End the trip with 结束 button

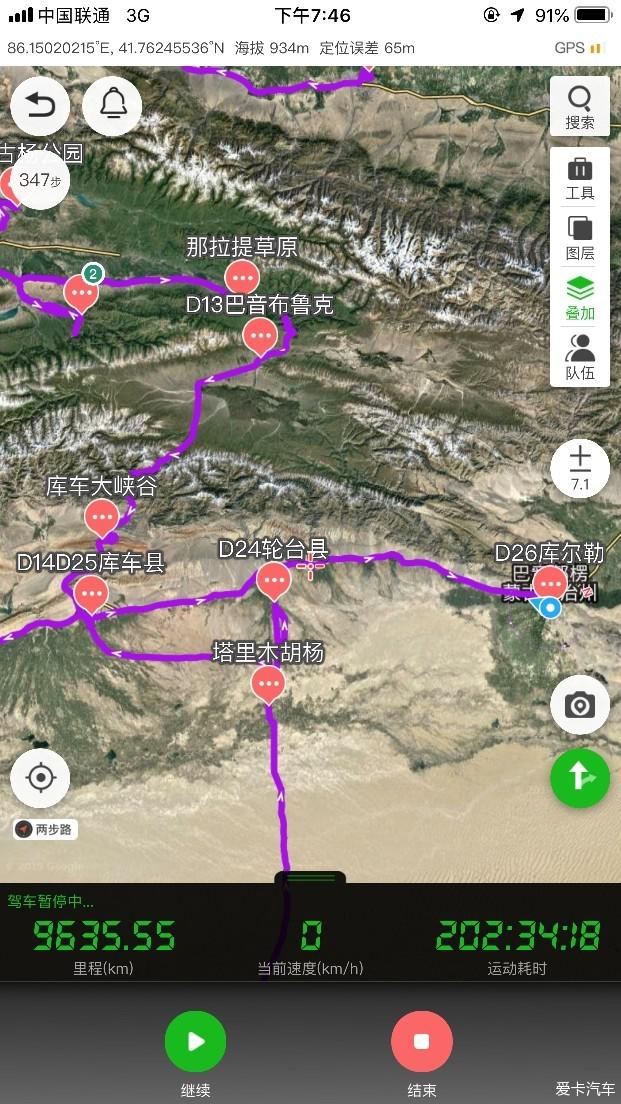tap(421, 1042)
